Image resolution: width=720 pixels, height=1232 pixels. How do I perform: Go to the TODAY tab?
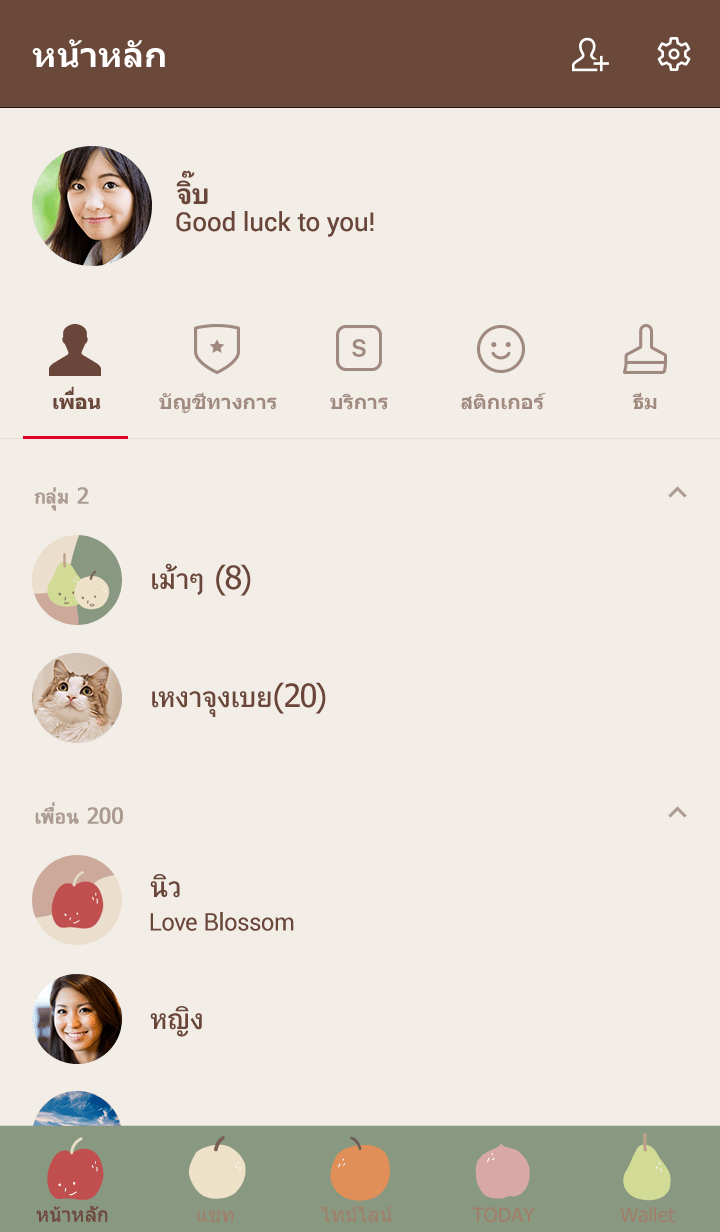[503, 1180]
